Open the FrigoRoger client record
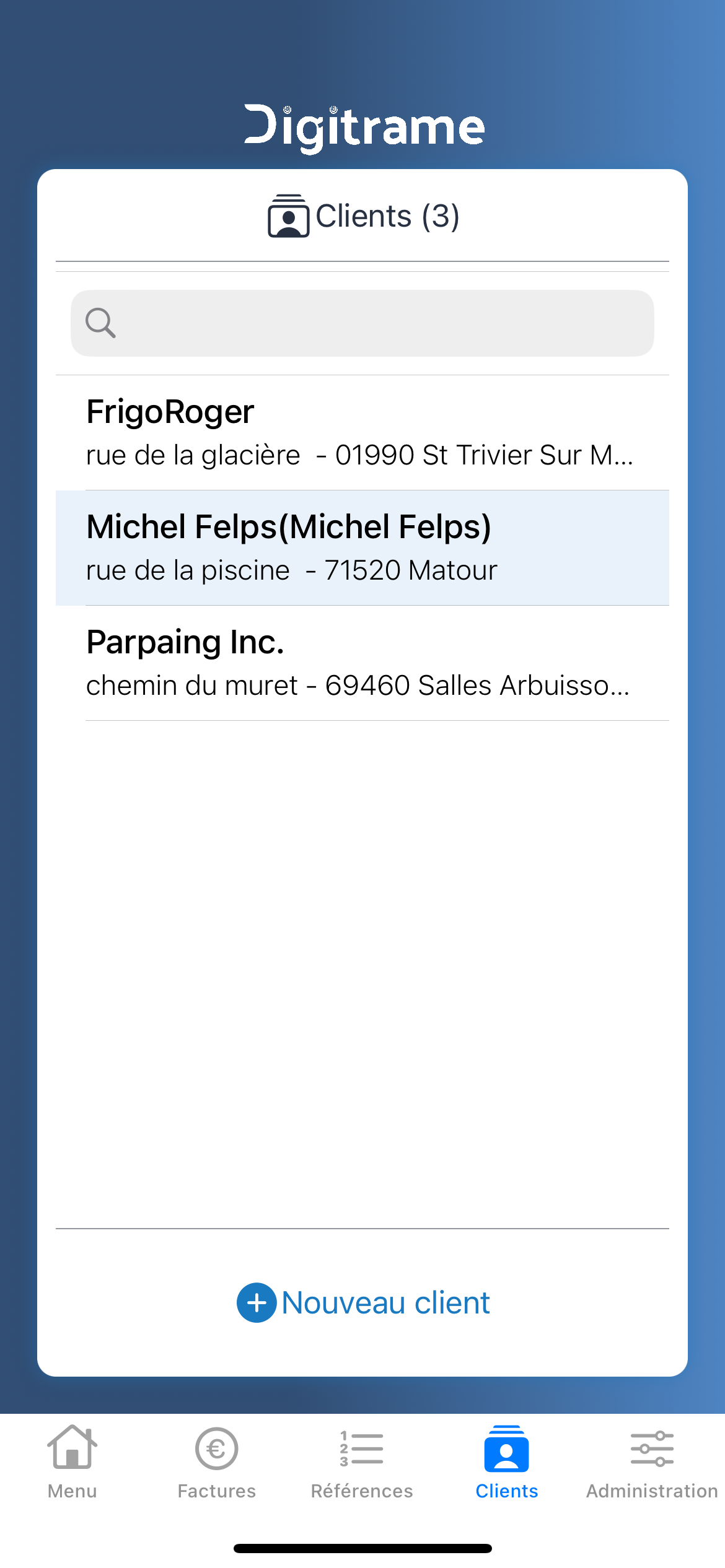This screenshot has width=725, height=1568. [x=362, y=433]
